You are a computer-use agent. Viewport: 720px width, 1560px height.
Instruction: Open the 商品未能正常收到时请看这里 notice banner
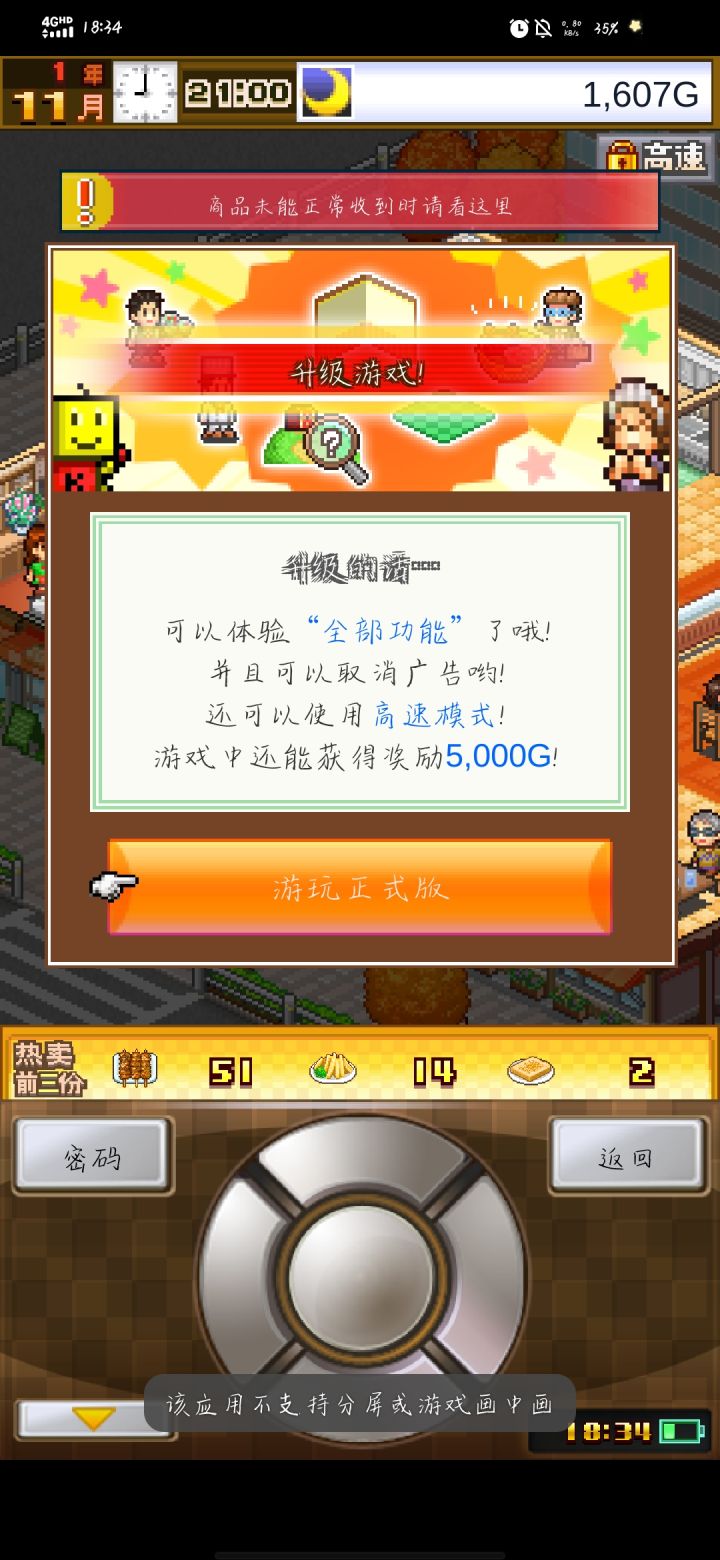[360, 200]
